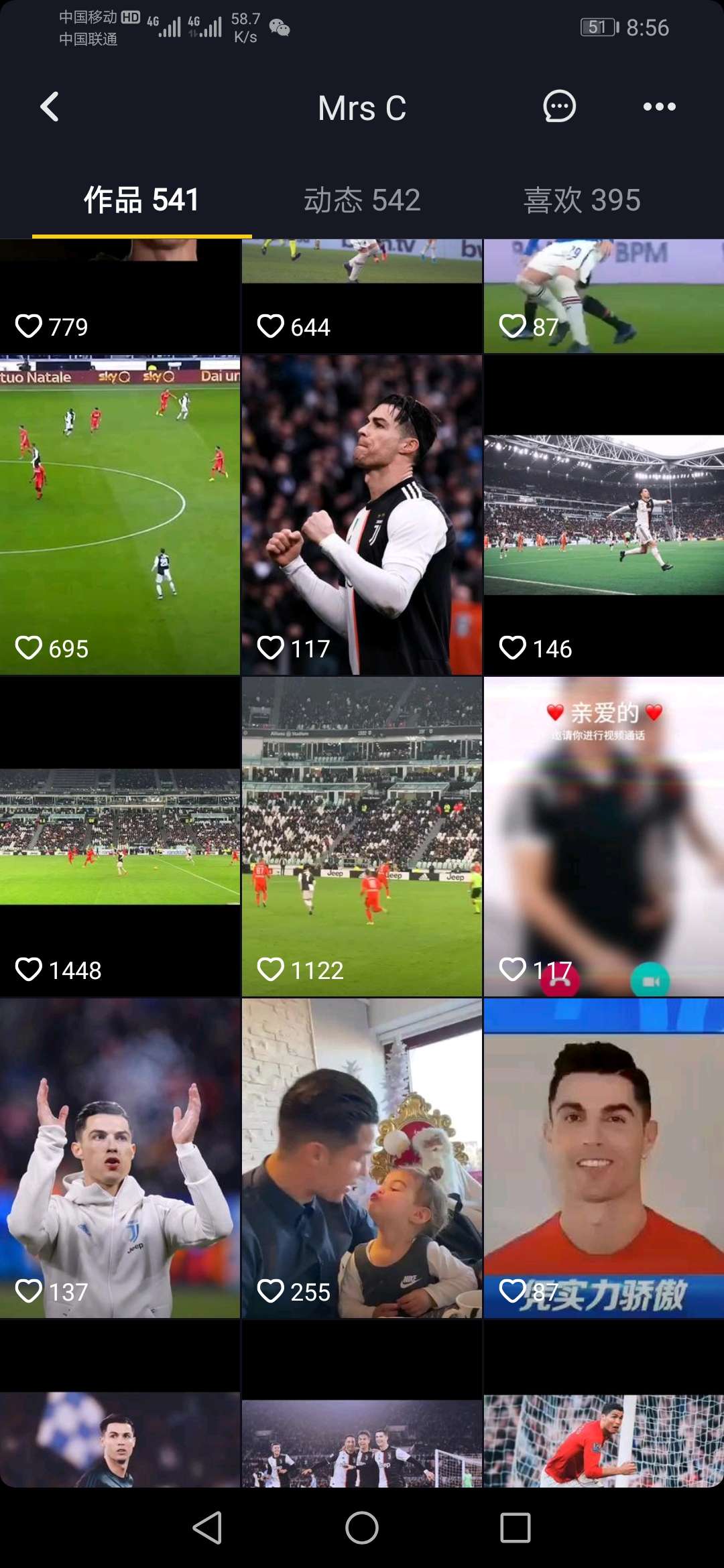This screenshot has width=724, height=1568.
Task: Select the 作品 541 tab
Action: [x=141, y=200]
